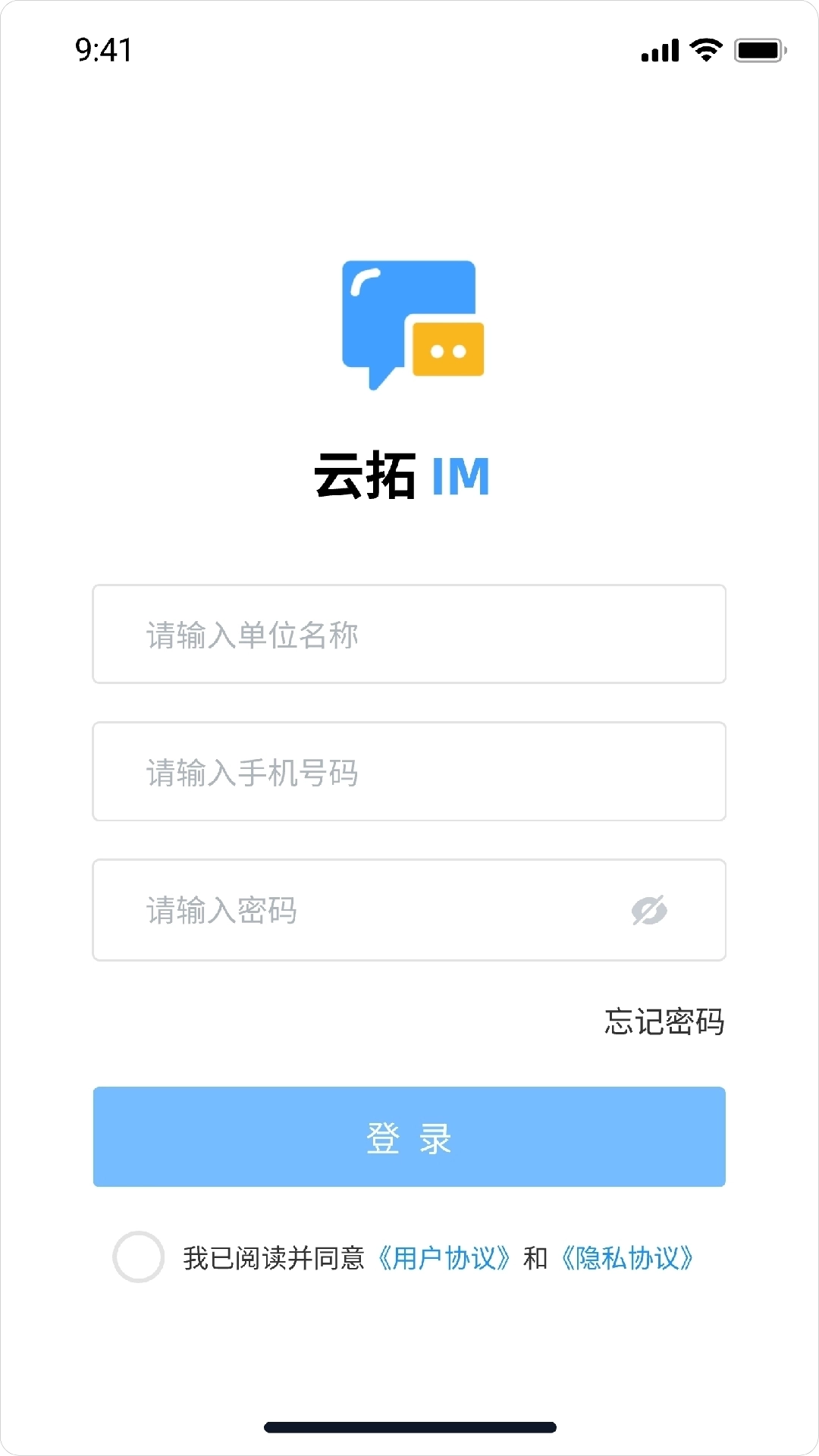Click the yellow robot face icon

[x=447, y=349]
